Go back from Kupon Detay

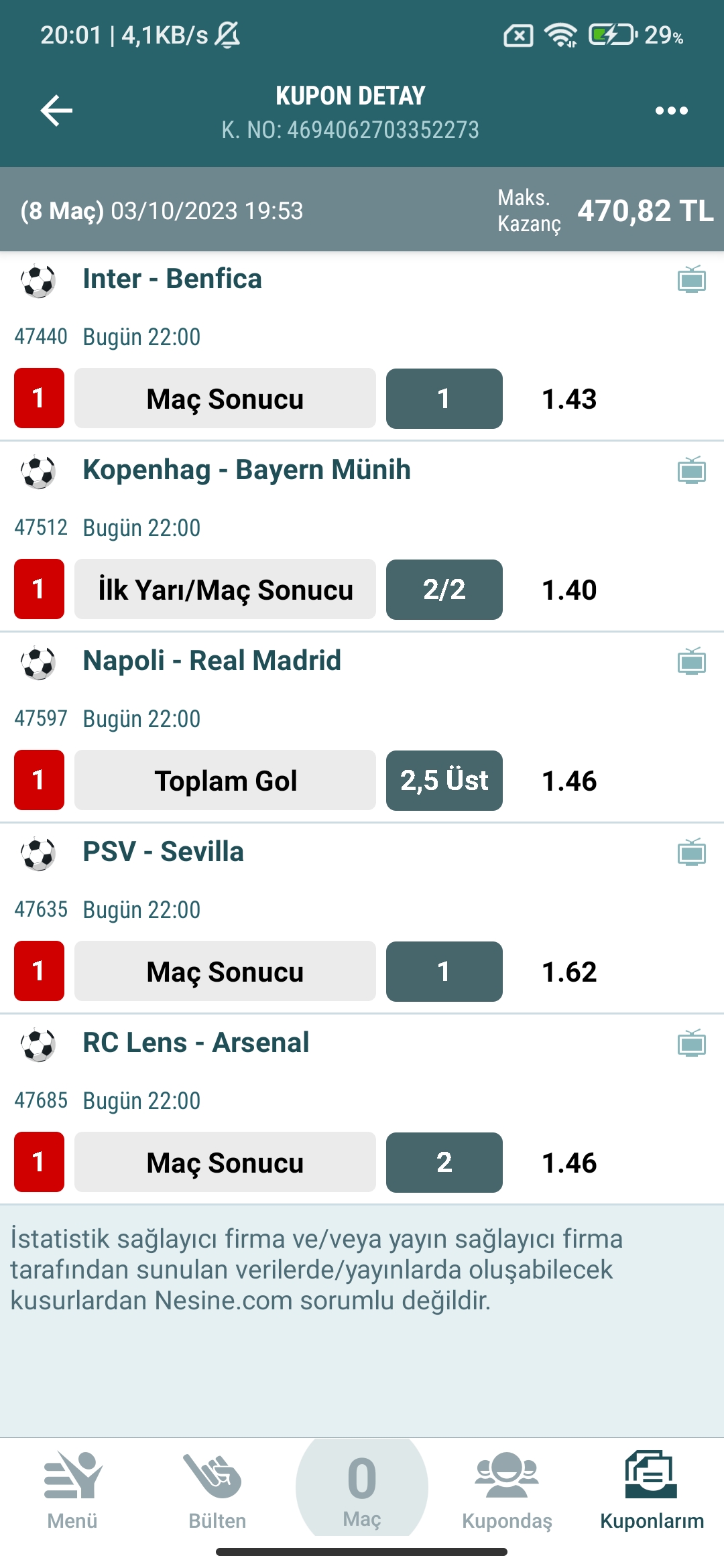click(x=56, y=111)
